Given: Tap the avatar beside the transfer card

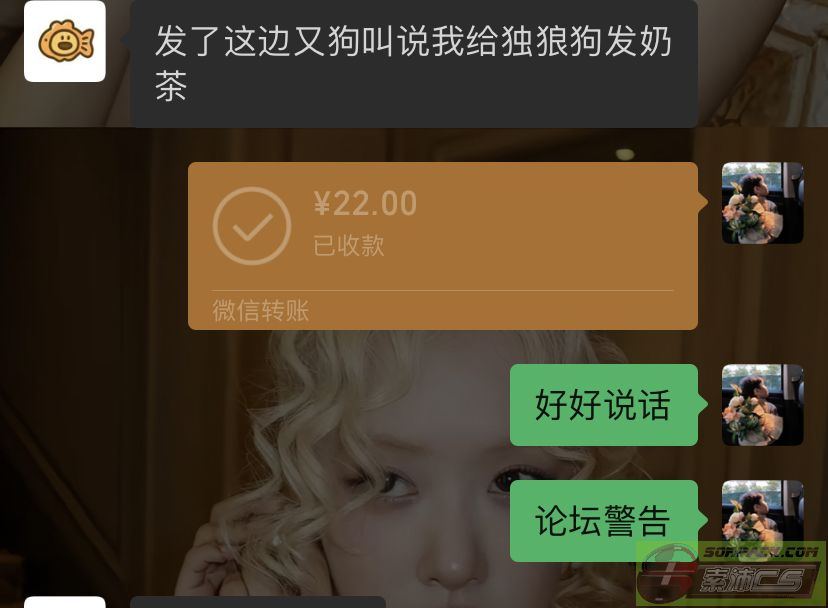Looking at the screenshot, I should click(762, 203).
